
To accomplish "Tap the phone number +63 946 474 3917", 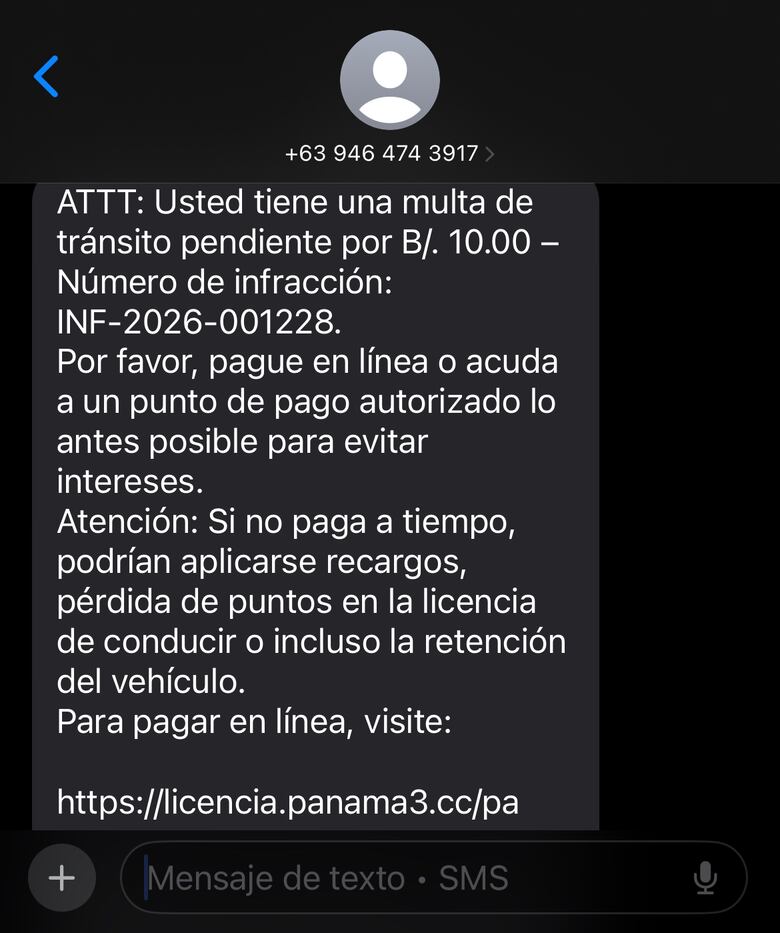I will point(380,153).
